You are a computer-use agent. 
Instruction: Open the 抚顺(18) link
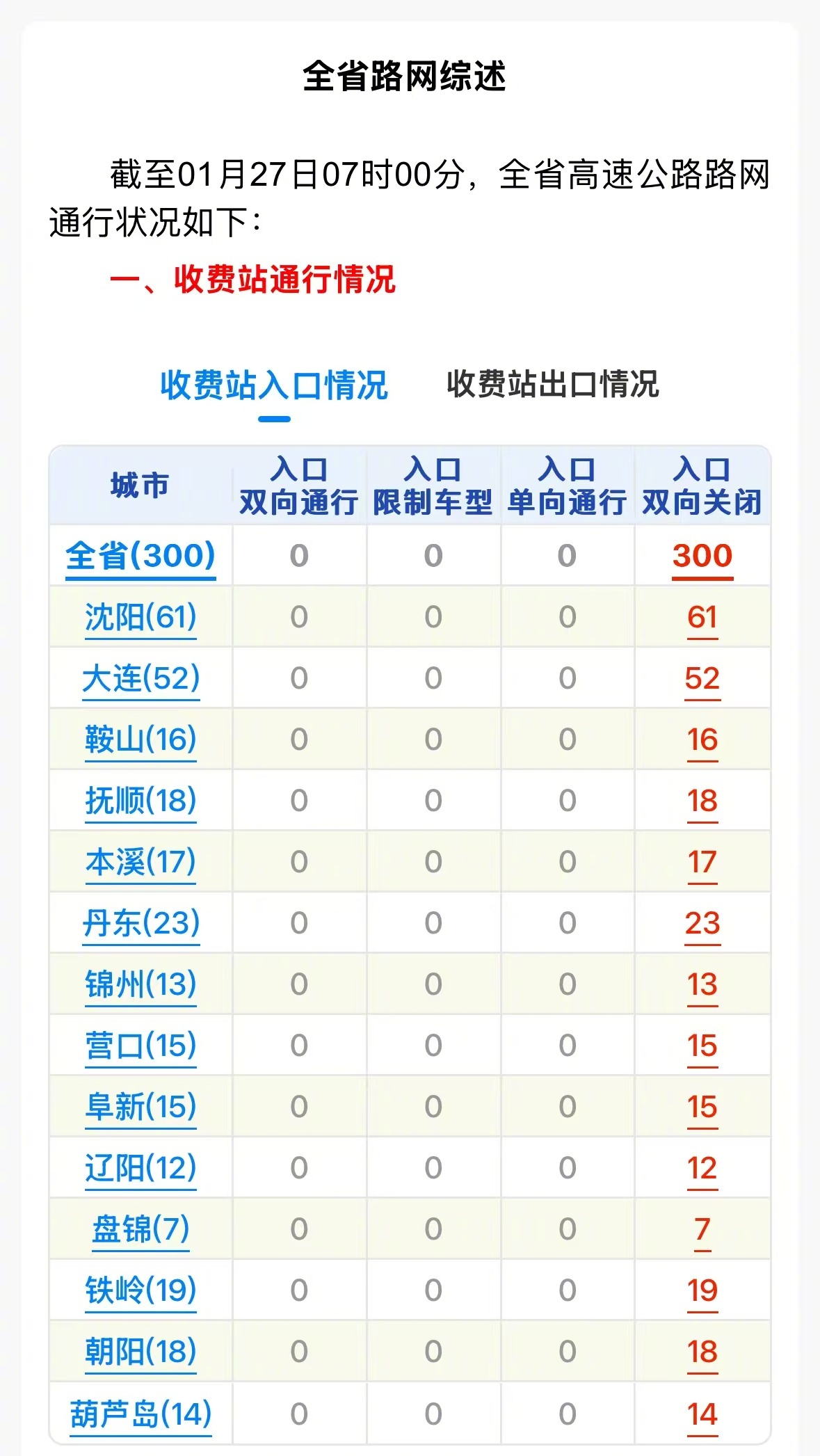[140, 801]
